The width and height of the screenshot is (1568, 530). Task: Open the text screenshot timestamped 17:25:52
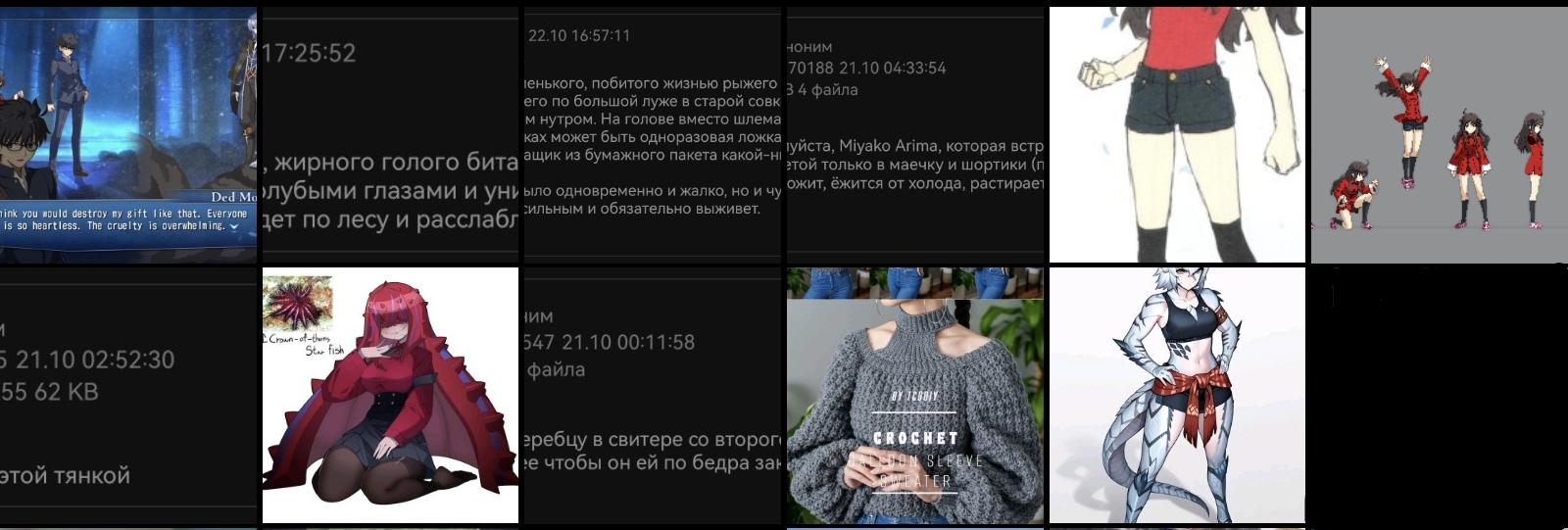coord(390,134)
